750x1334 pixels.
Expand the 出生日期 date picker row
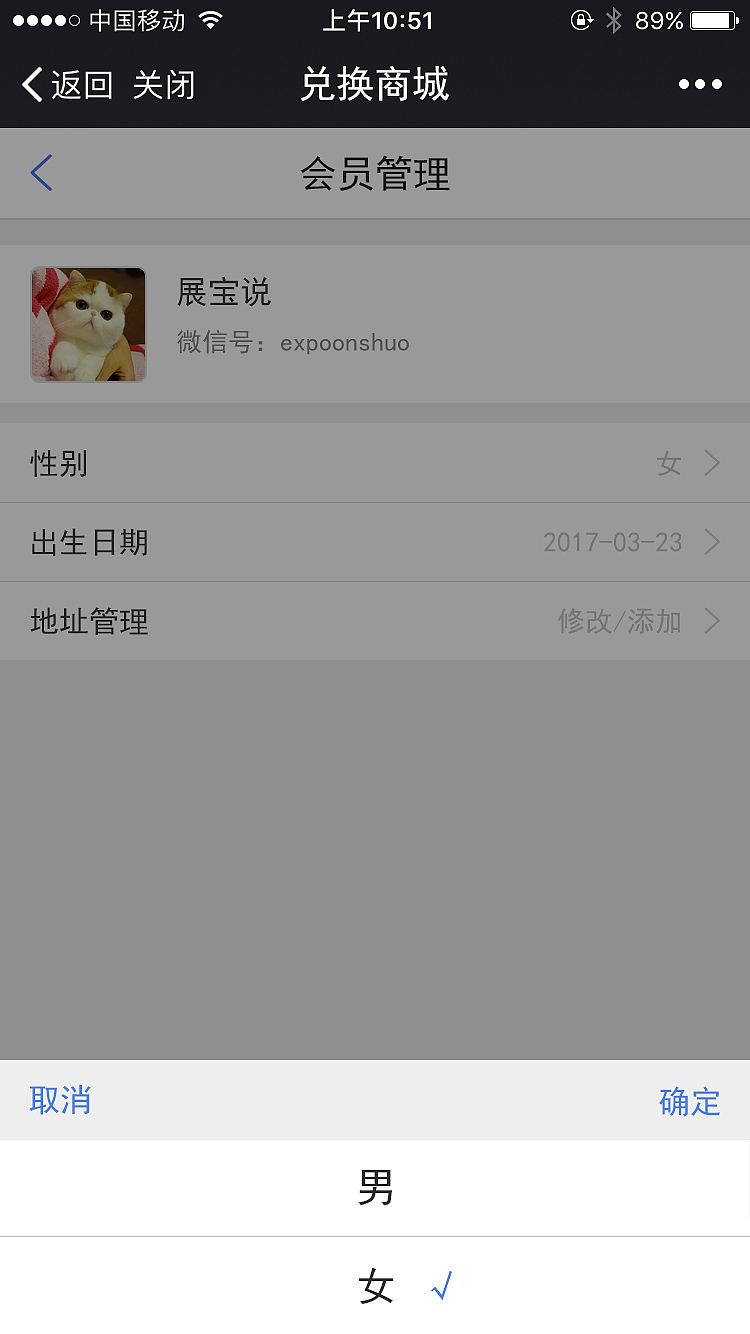(375, 542)
